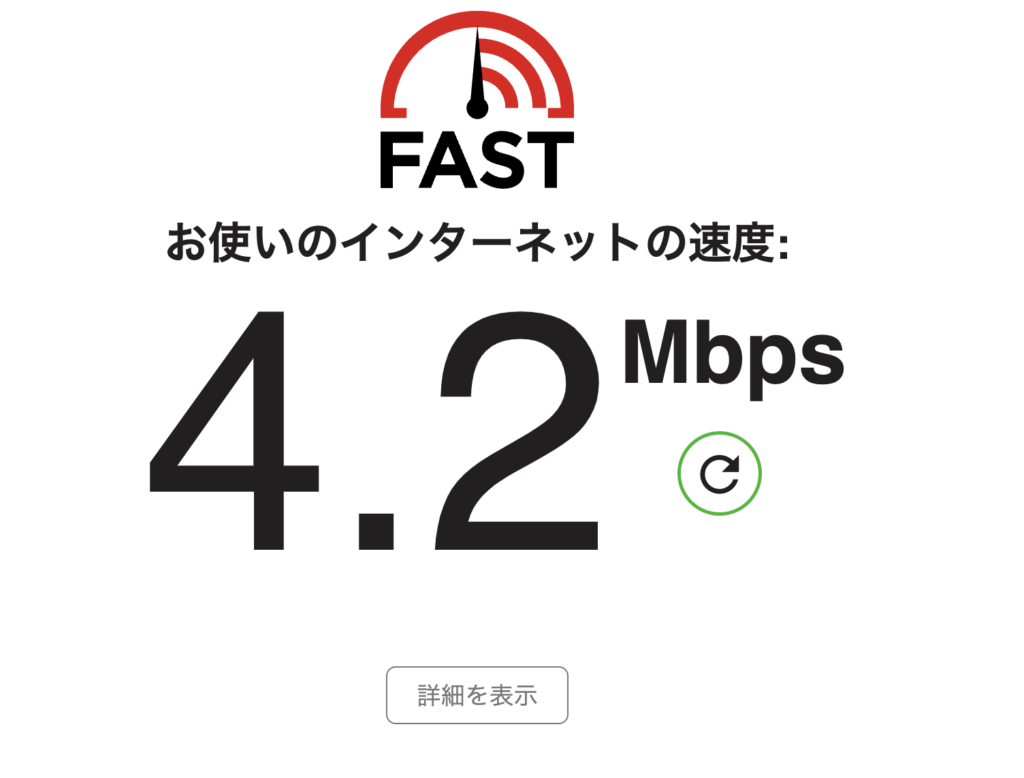
Task: Open the 詳細を表示 details button
Action: coord(477,695)
